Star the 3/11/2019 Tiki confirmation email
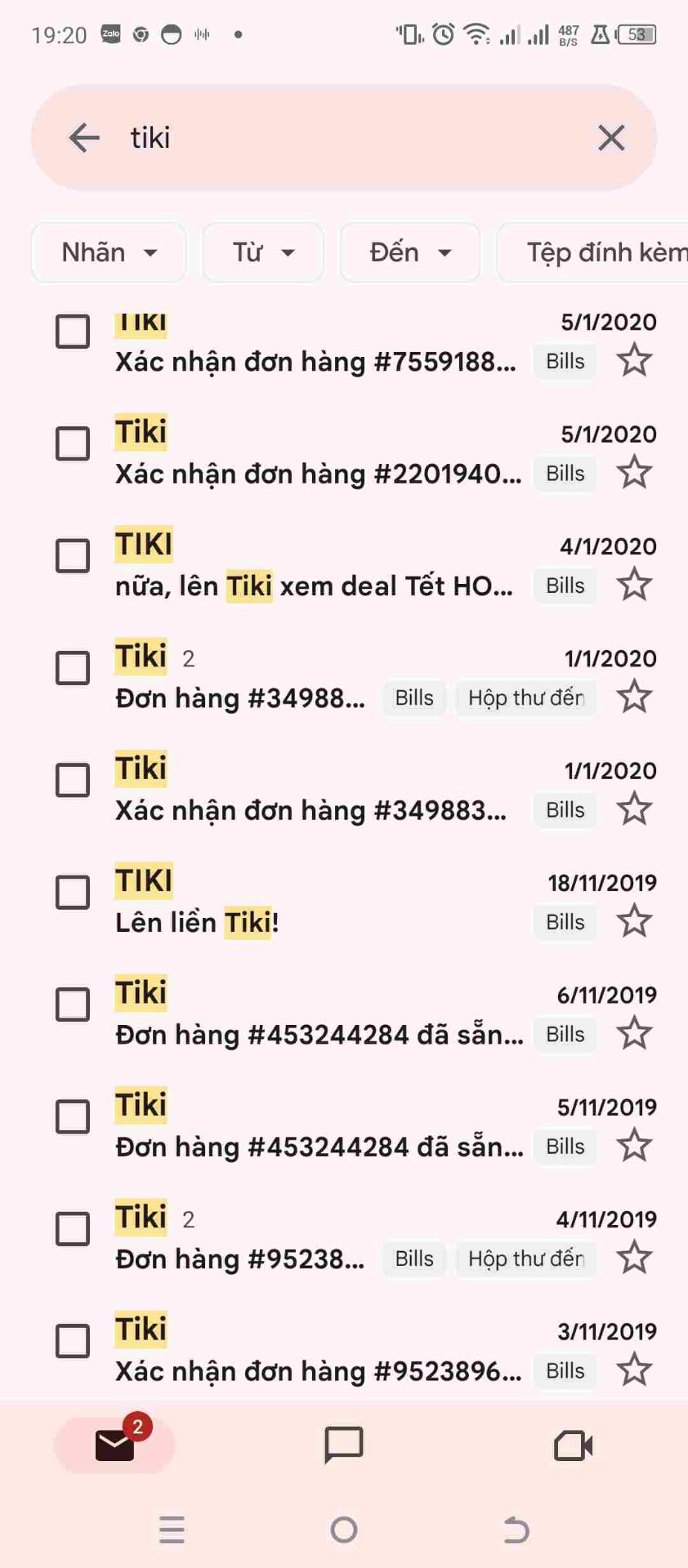This screenshot has width=688, height=1568. click(x=635, y=1369)
